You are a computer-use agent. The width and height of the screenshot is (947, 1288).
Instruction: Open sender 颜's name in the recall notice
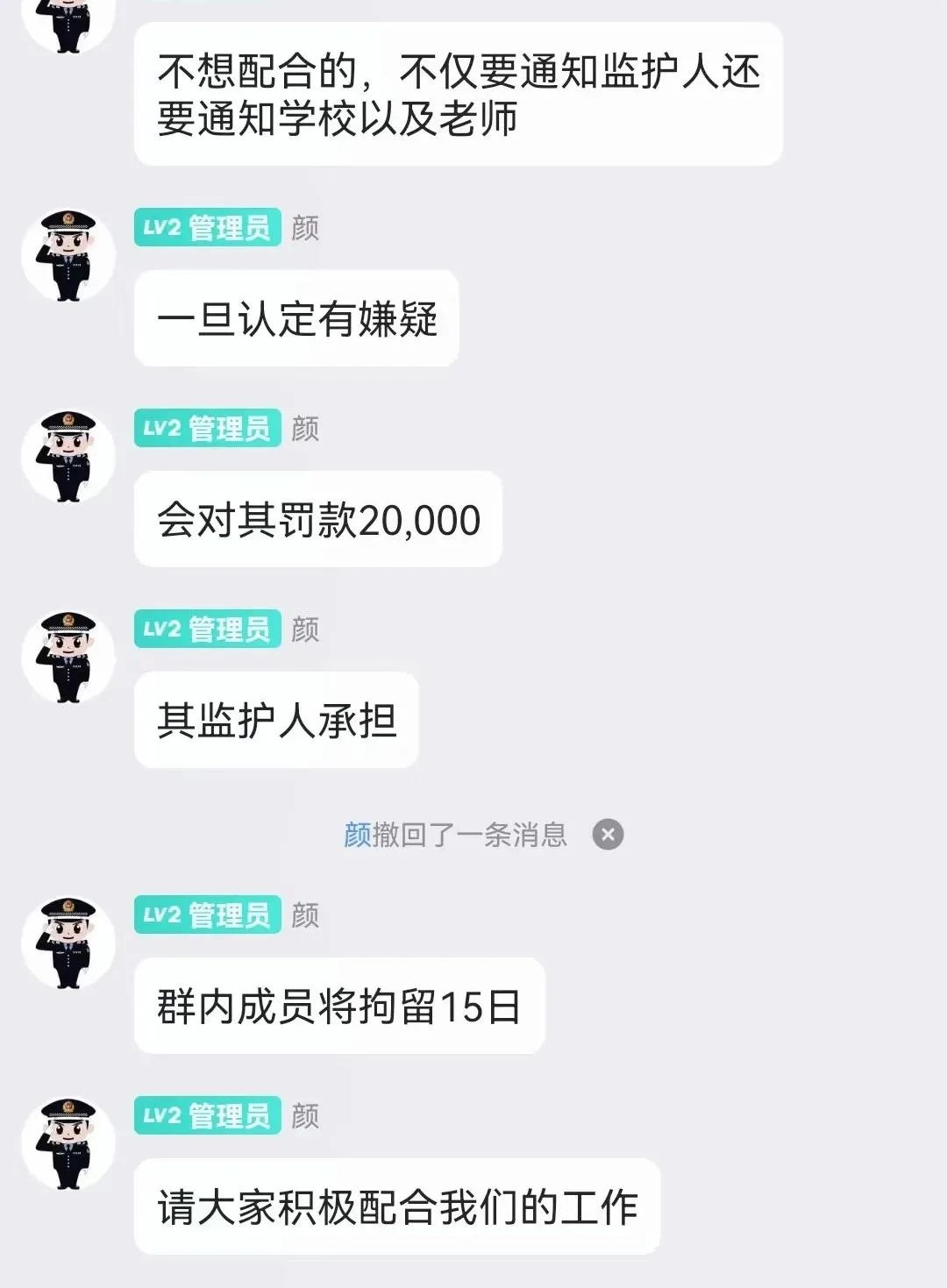point(357,835)
